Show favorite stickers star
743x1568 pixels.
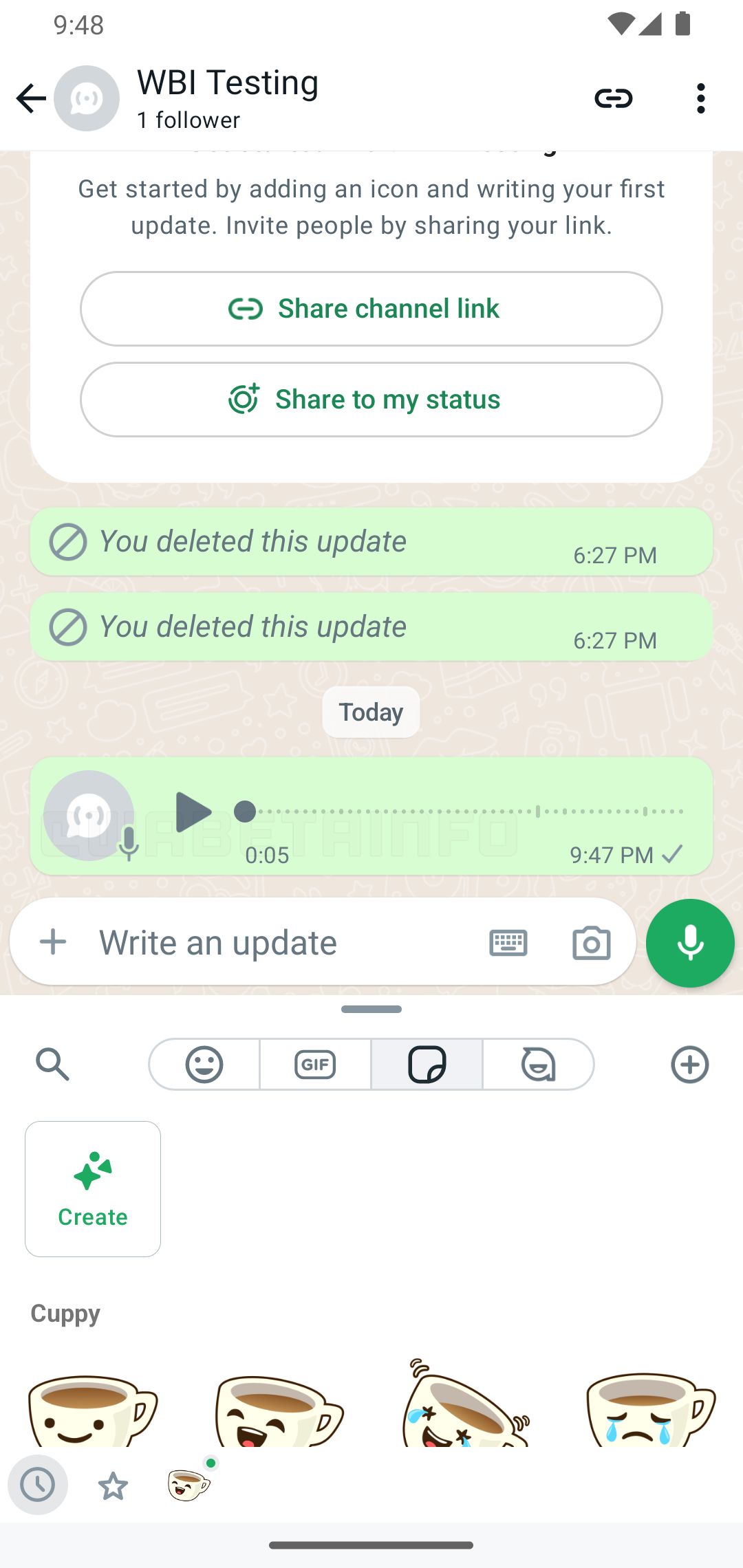113,1486
